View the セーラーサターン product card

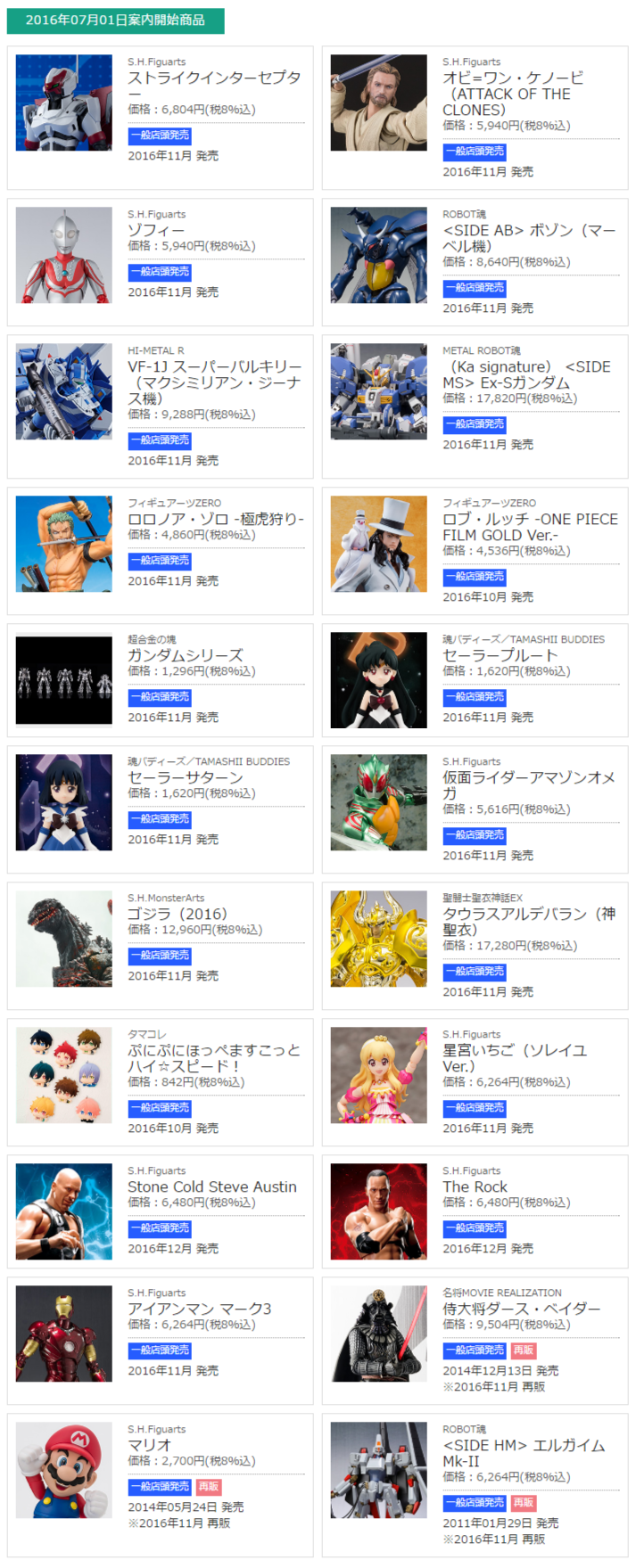pos(185,777)
